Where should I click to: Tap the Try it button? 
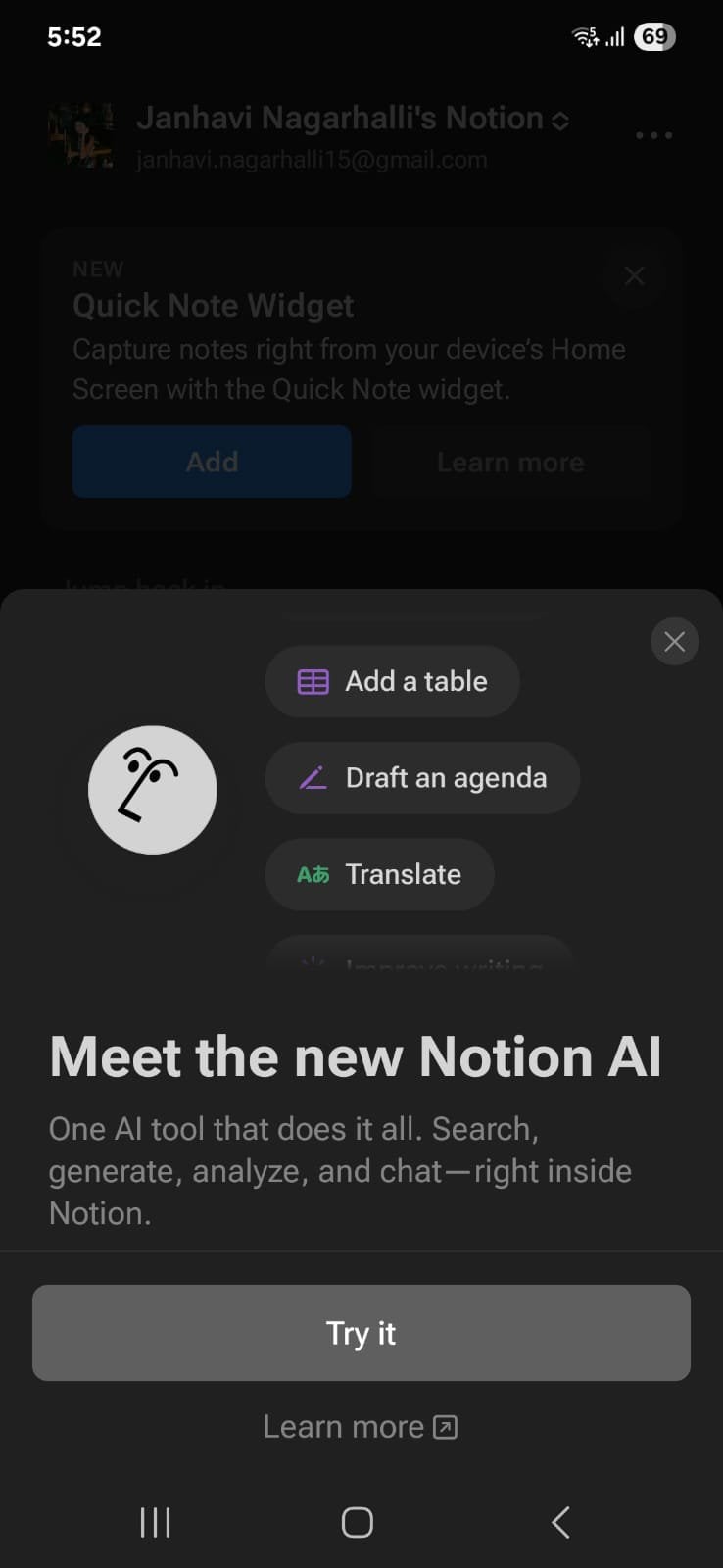pyautogui.click(x=361, y=1333)
